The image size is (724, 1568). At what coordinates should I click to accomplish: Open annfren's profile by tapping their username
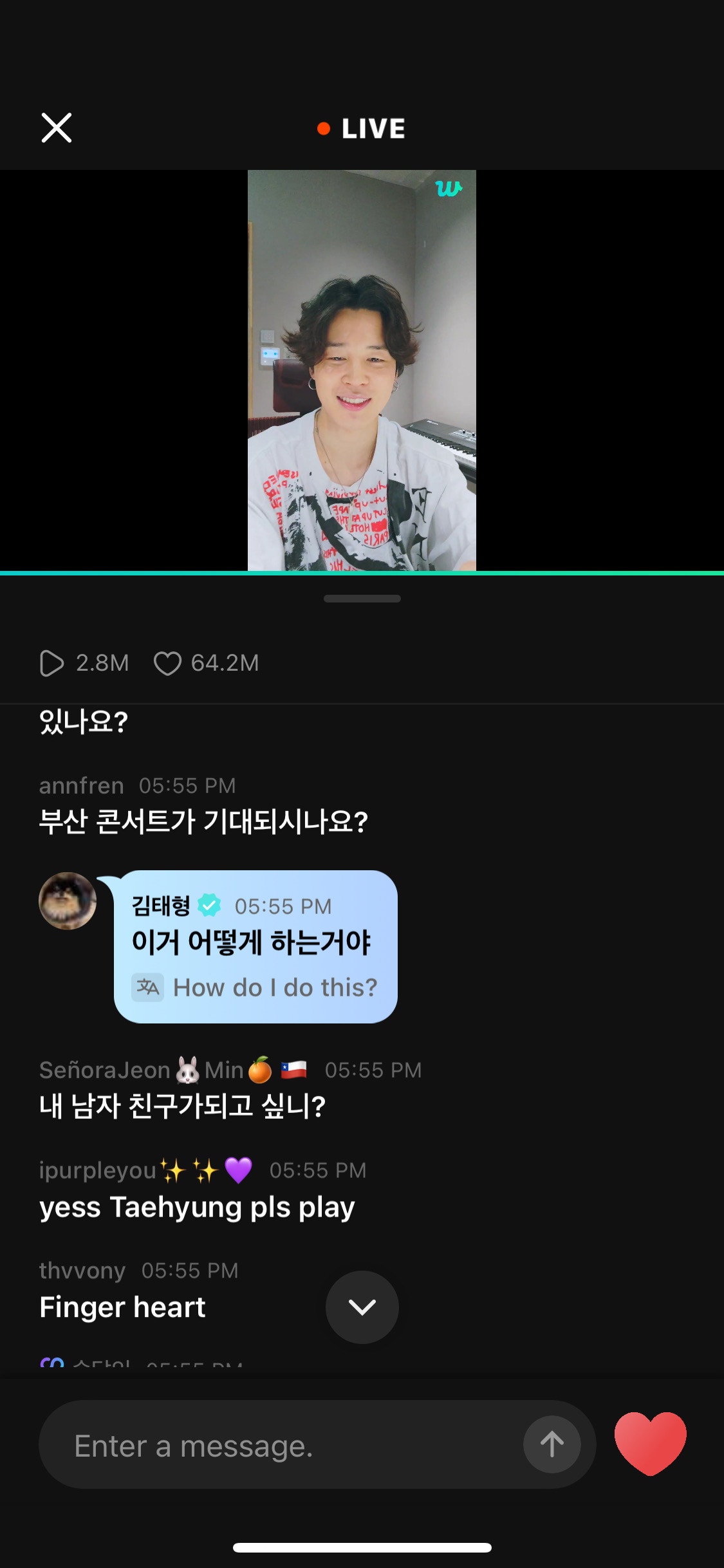click(80, 785)
